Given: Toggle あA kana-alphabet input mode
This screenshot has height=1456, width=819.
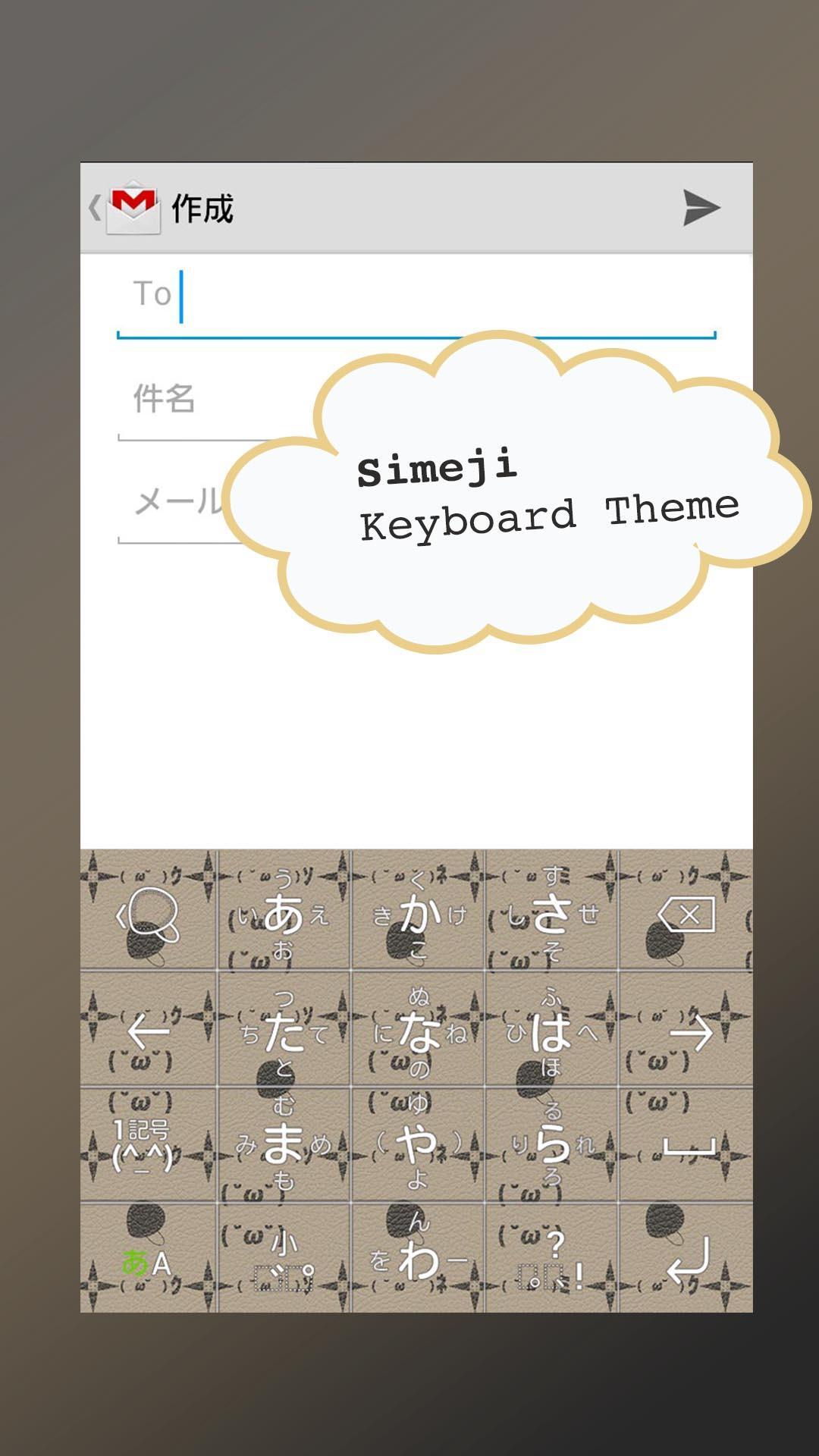Looking at the screenshot, I should [x=149, y=1257].
